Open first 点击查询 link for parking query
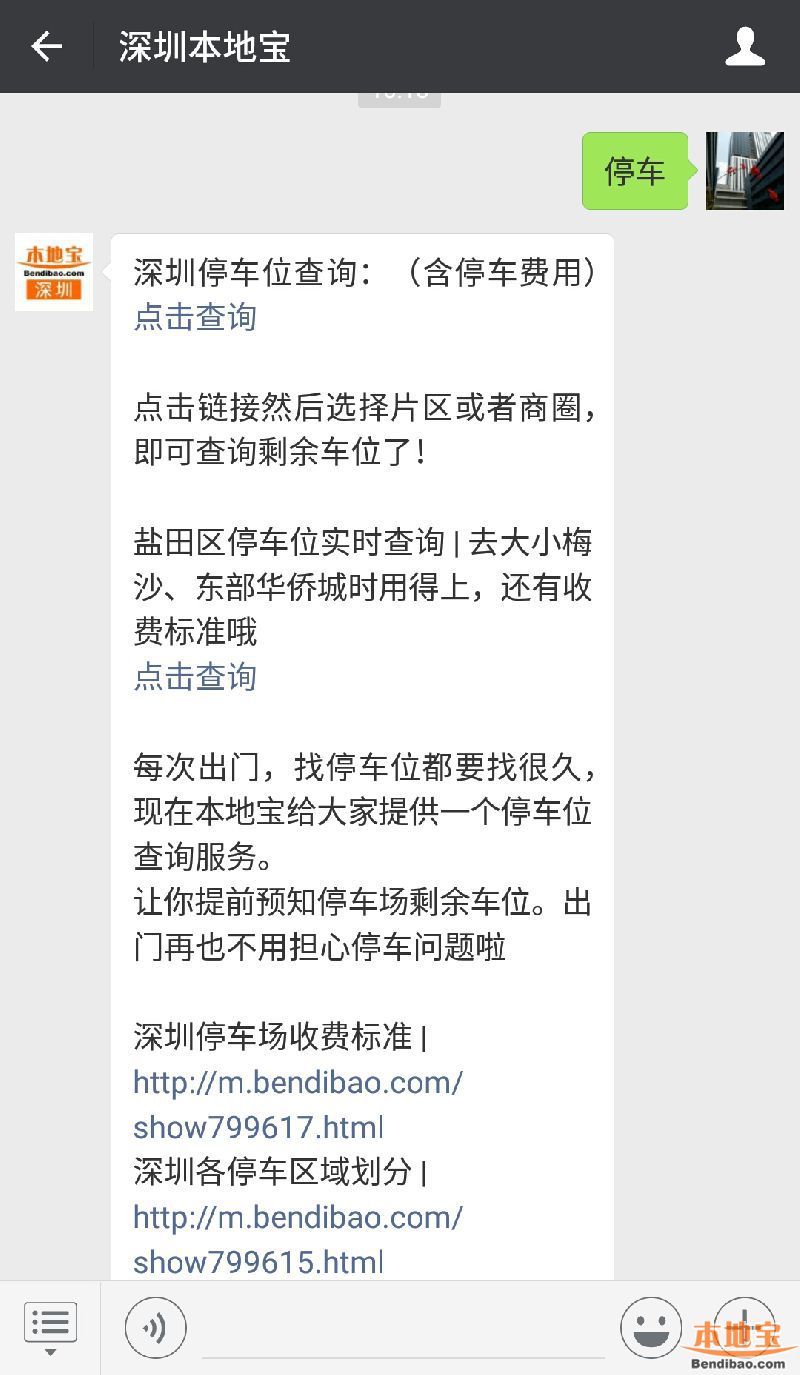Image resolution: width=800 pixels, height=1375 pixels. [196, 317]
